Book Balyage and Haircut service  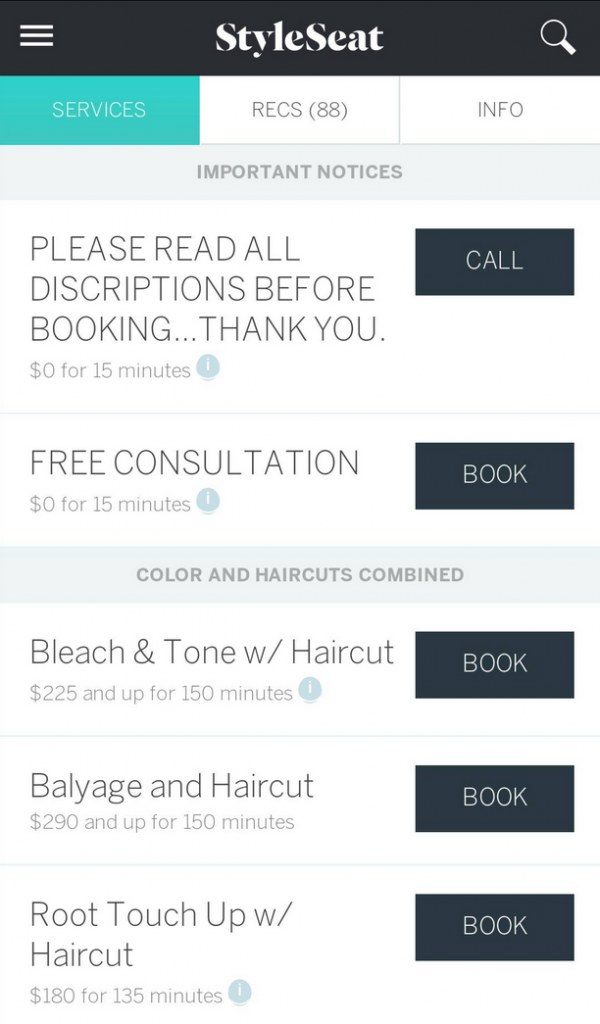494,798
